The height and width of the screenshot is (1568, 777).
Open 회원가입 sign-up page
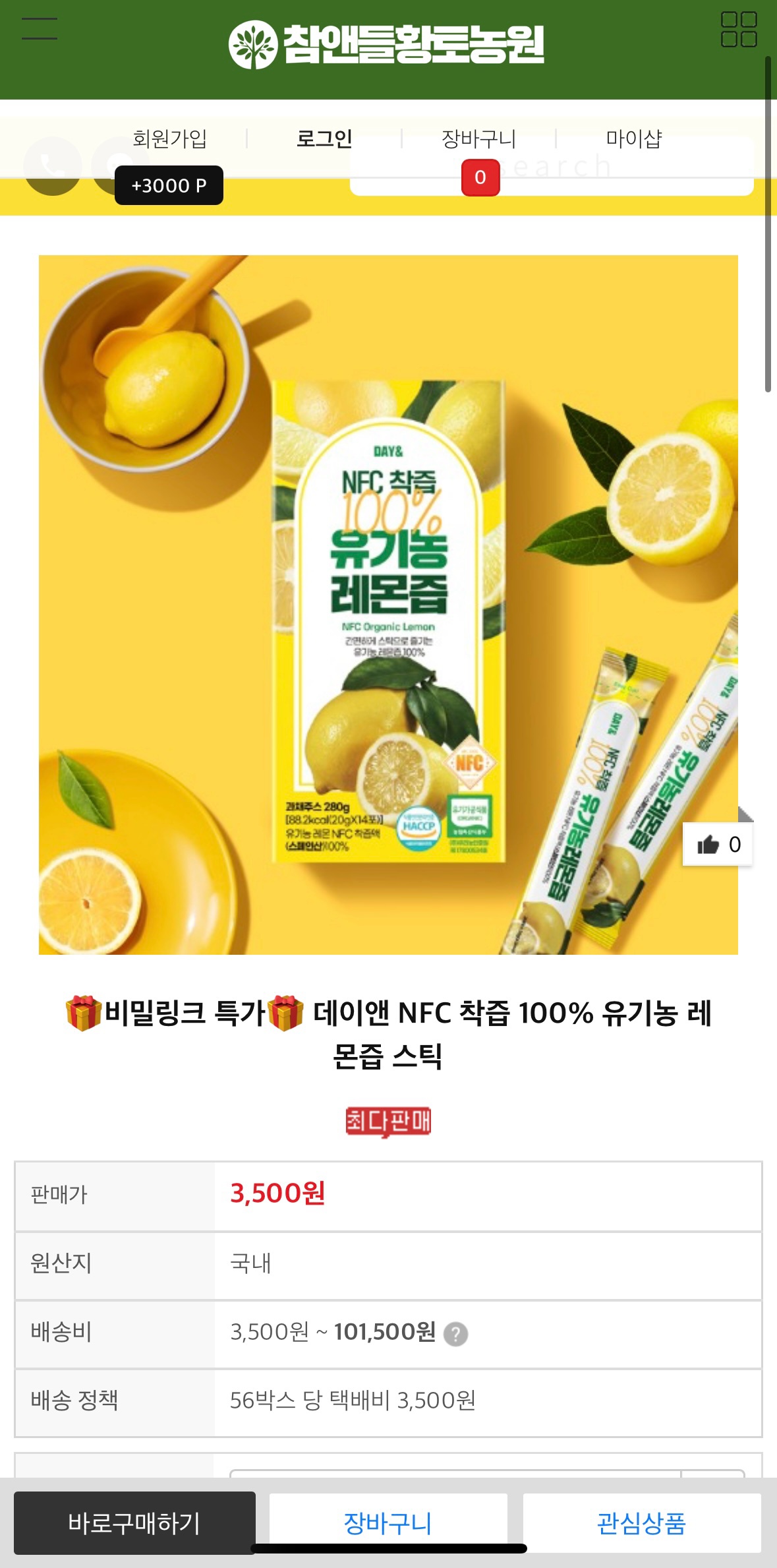(x=170, y=138)
